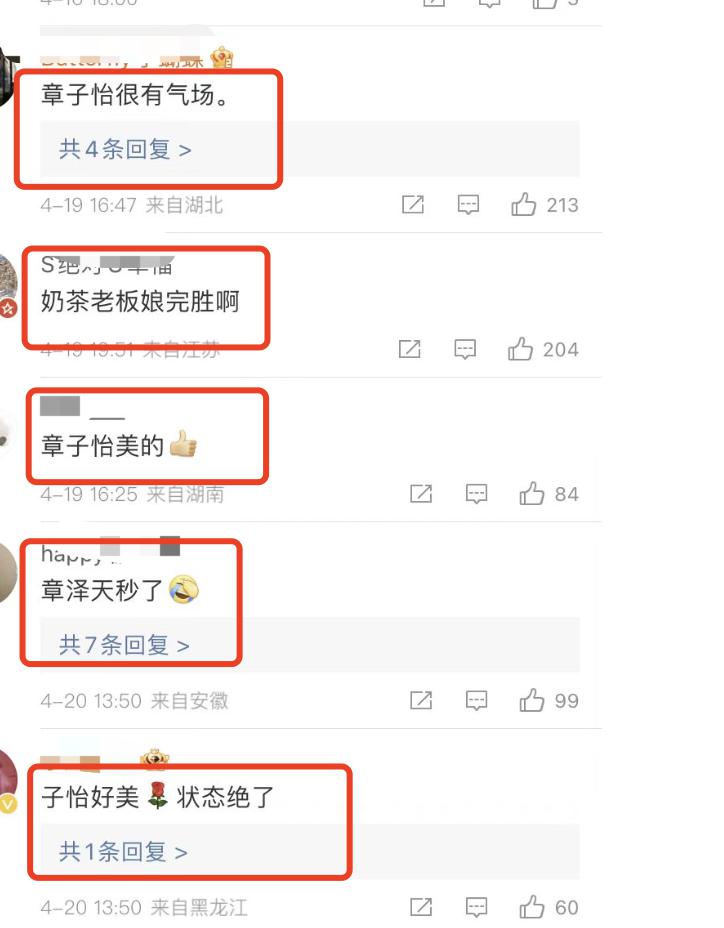The width and height of the screenshot is (724, 928).
Task: Like the comment 章泽天秒了
Action: [531, 701]
